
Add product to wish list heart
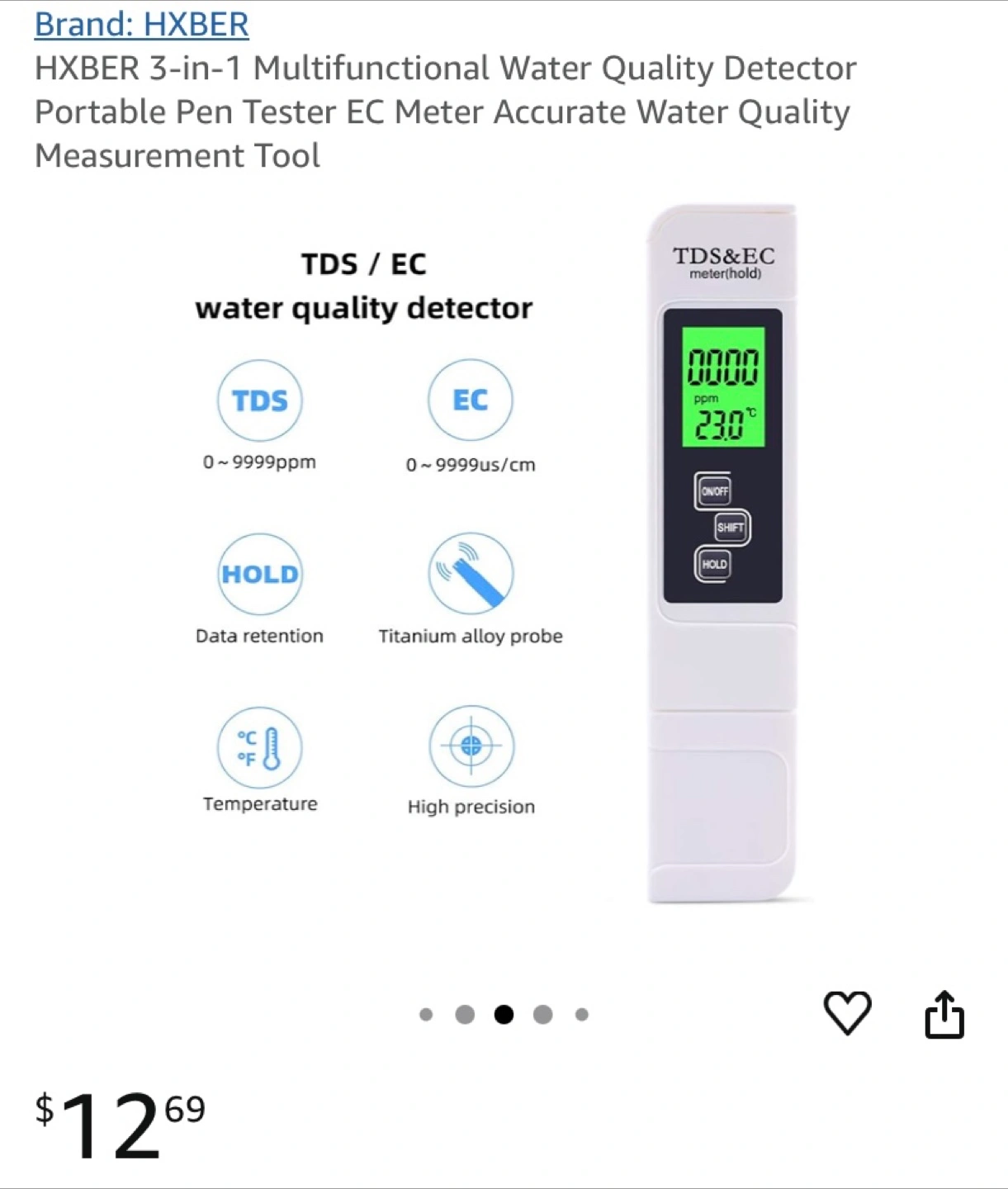point(847,1012)
